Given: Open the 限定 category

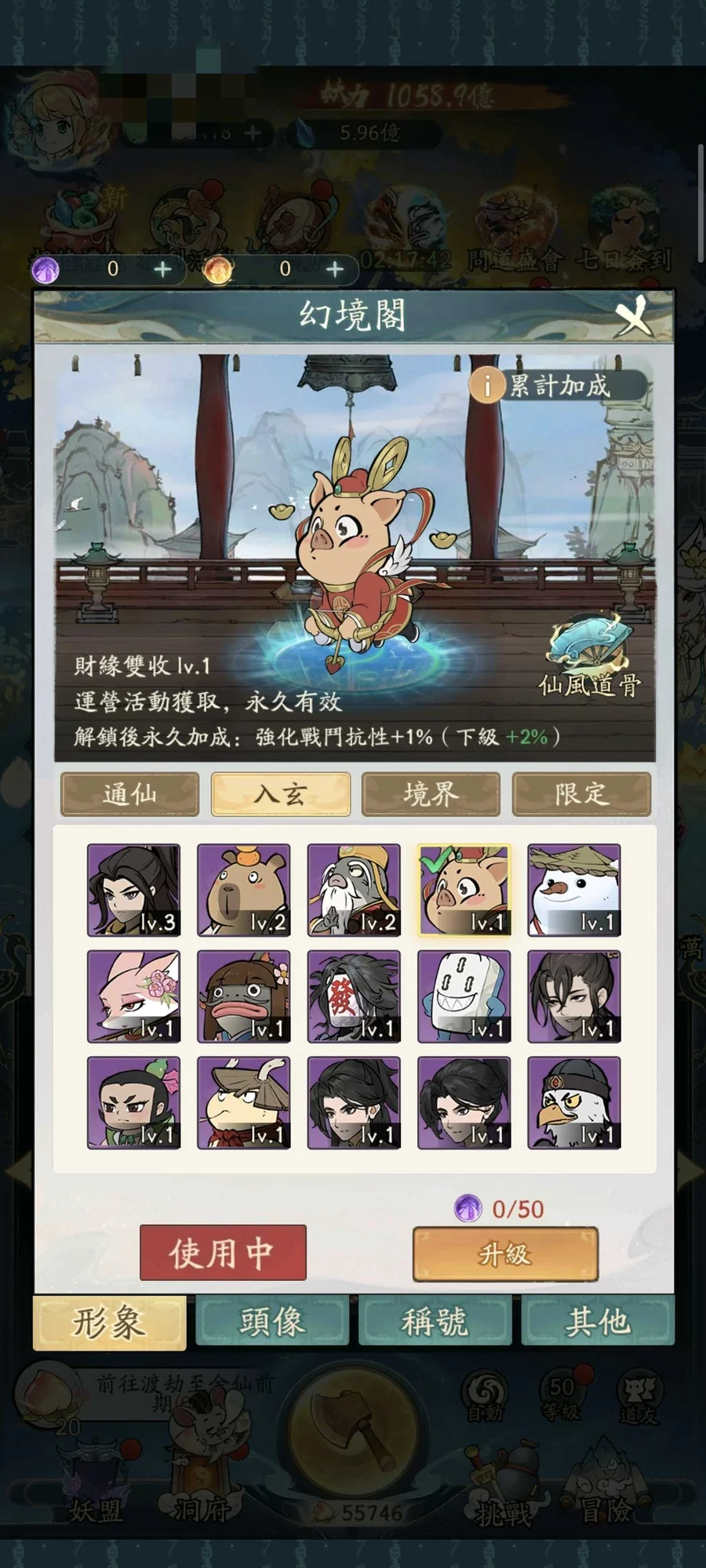Looking at the screenshot, I should click(581, 794).
